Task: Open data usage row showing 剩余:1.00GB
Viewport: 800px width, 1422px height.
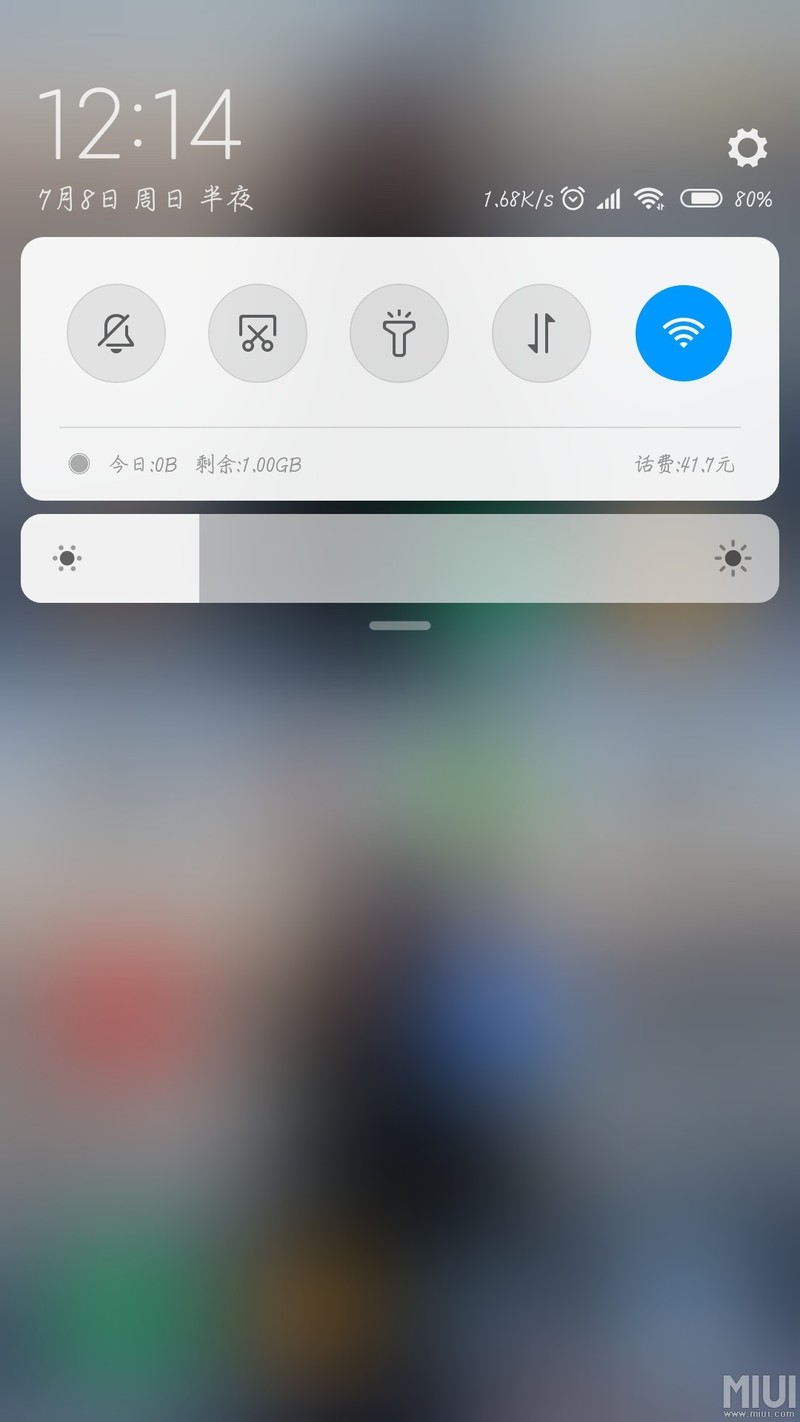Action: pyautogui.click(x=248, y=464)
